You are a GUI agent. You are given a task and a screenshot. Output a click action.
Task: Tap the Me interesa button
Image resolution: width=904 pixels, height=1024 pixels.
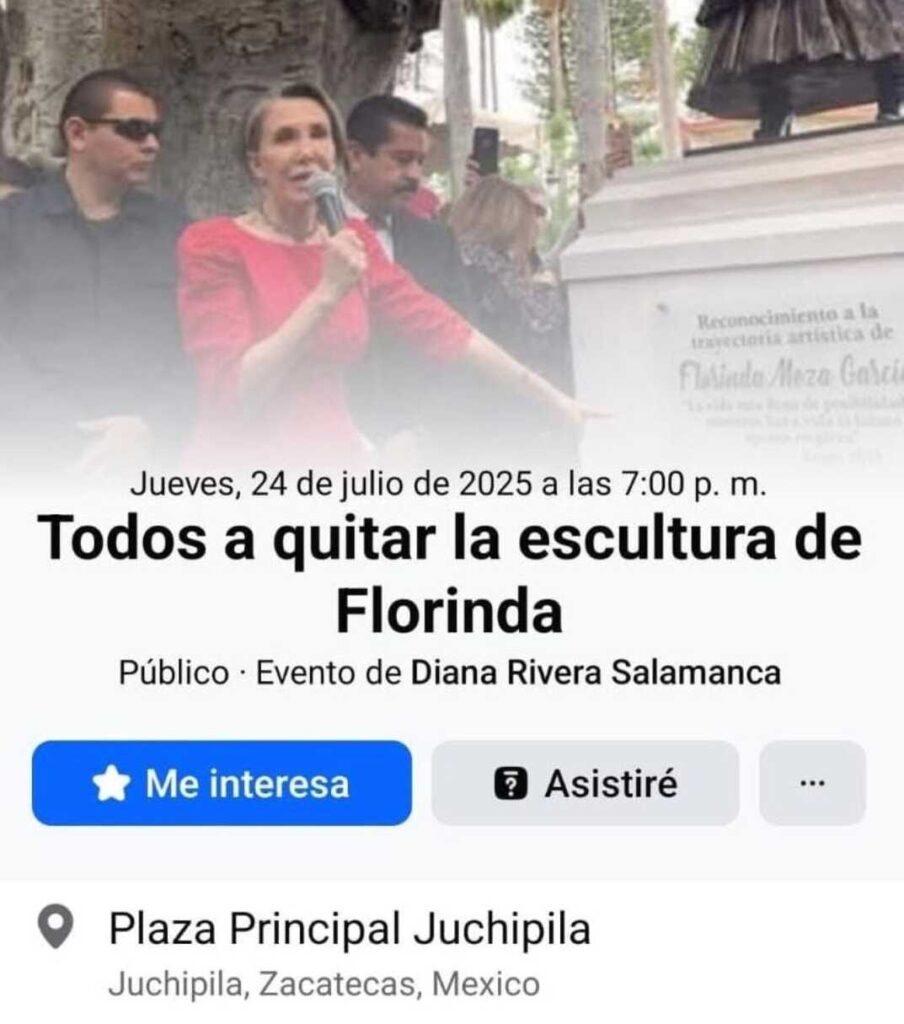pos(221,783)
